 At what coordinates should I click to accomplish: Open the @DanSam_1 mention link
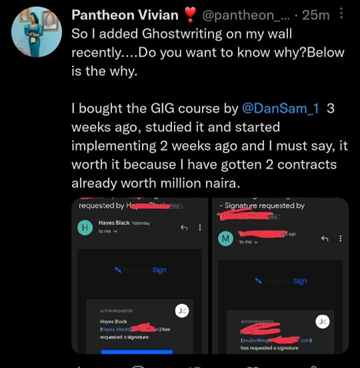point(280,109)
